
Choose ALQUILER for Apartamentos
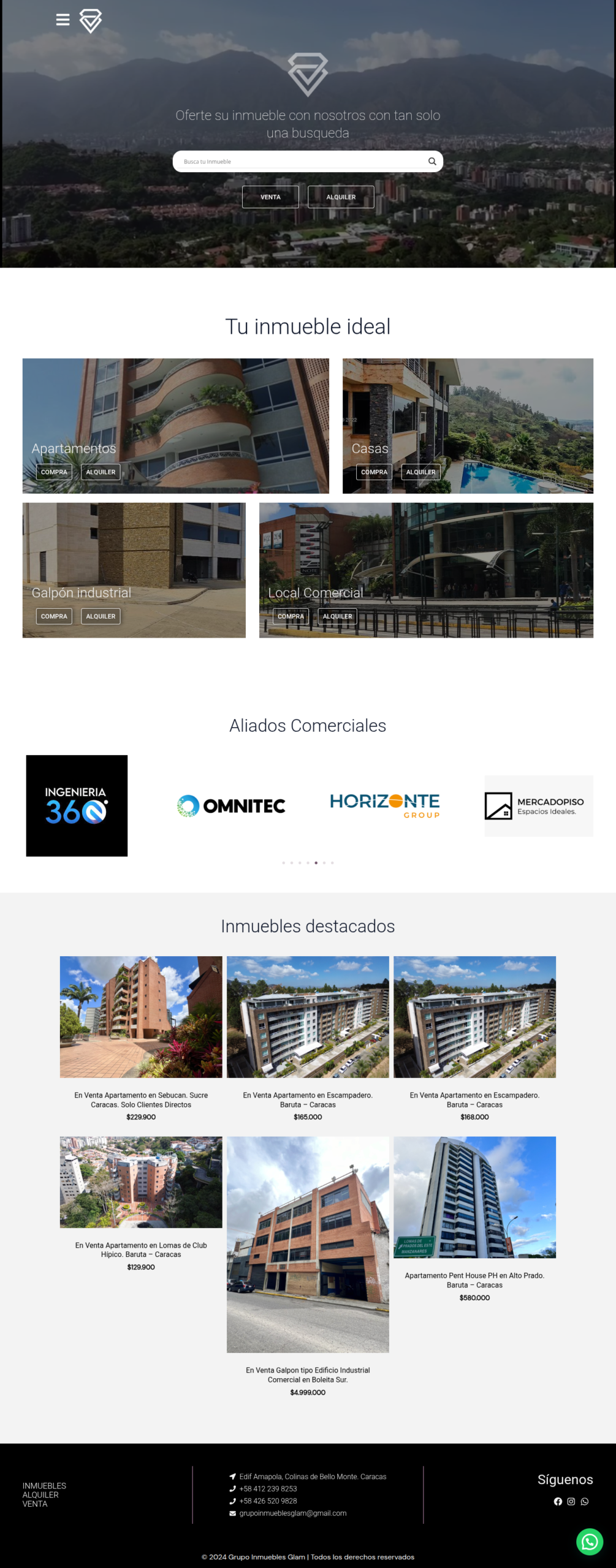coord(101,472)
